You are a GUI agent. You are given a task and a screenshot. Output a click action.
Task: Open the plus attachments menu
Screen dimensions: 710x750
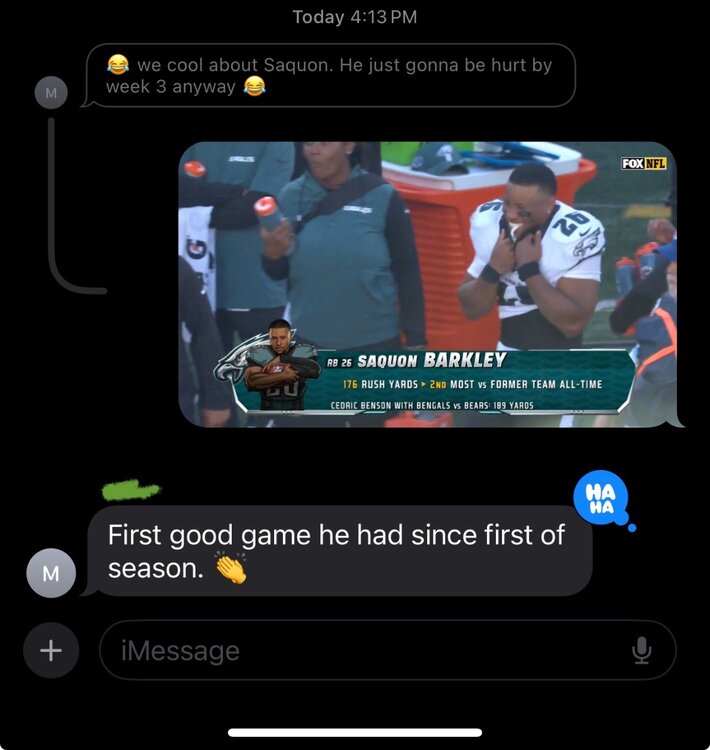click(x=50, y=651)
